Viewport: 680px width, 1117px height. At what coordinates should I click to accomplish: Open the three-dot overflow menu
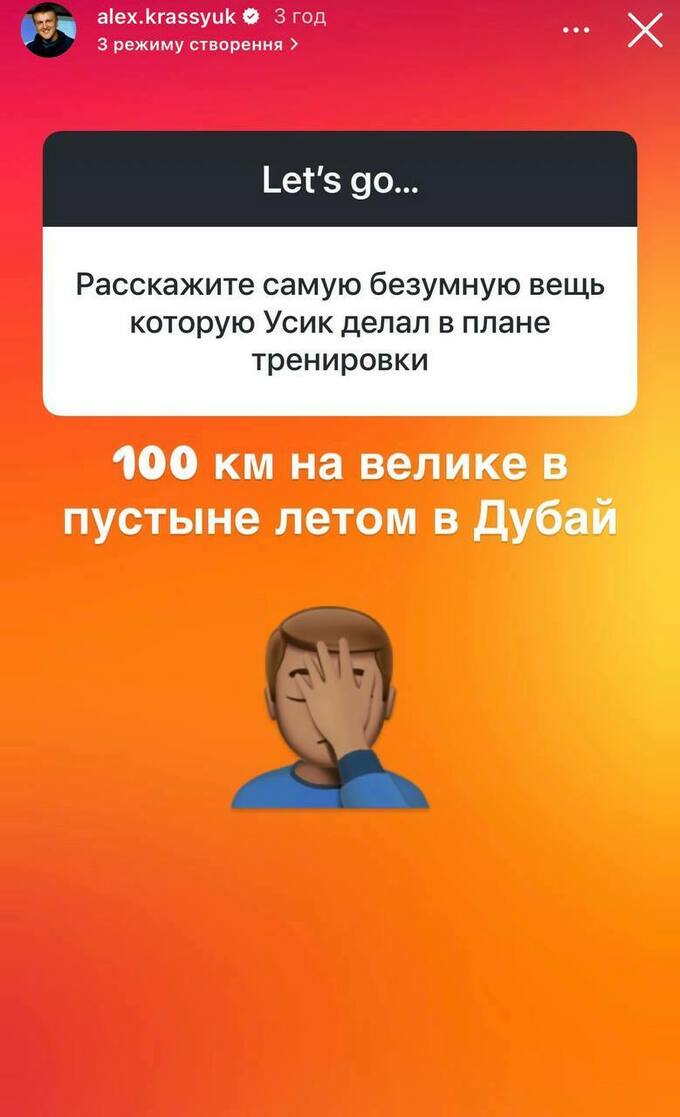pyautogui.click(x=576, y=30)
